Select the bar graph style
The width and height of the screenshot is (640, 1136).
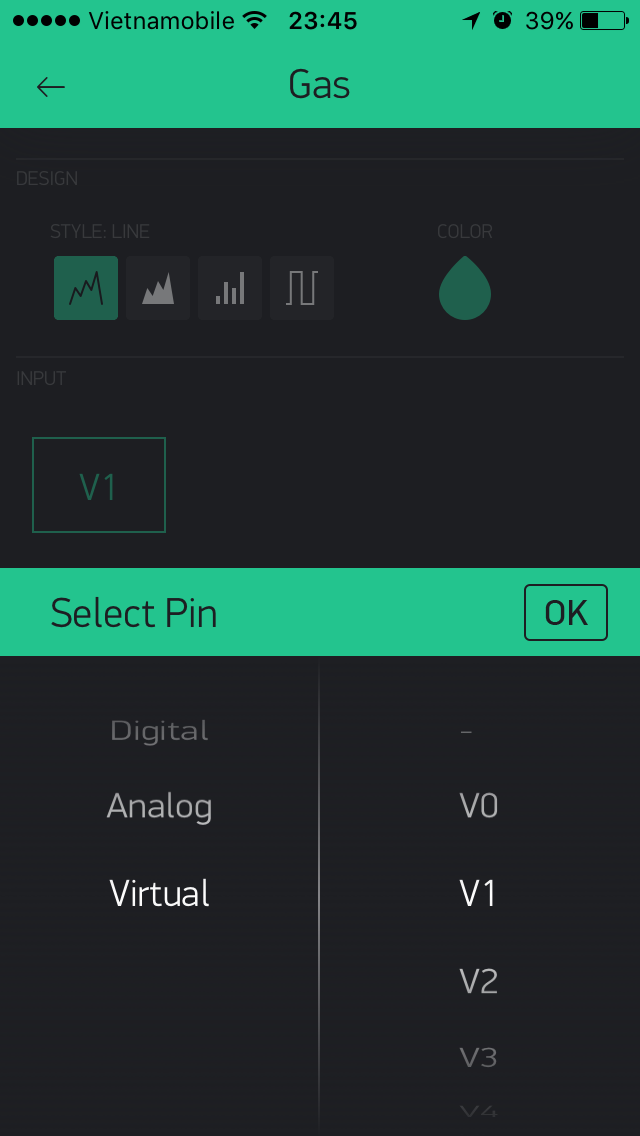[x=230, y=288]
